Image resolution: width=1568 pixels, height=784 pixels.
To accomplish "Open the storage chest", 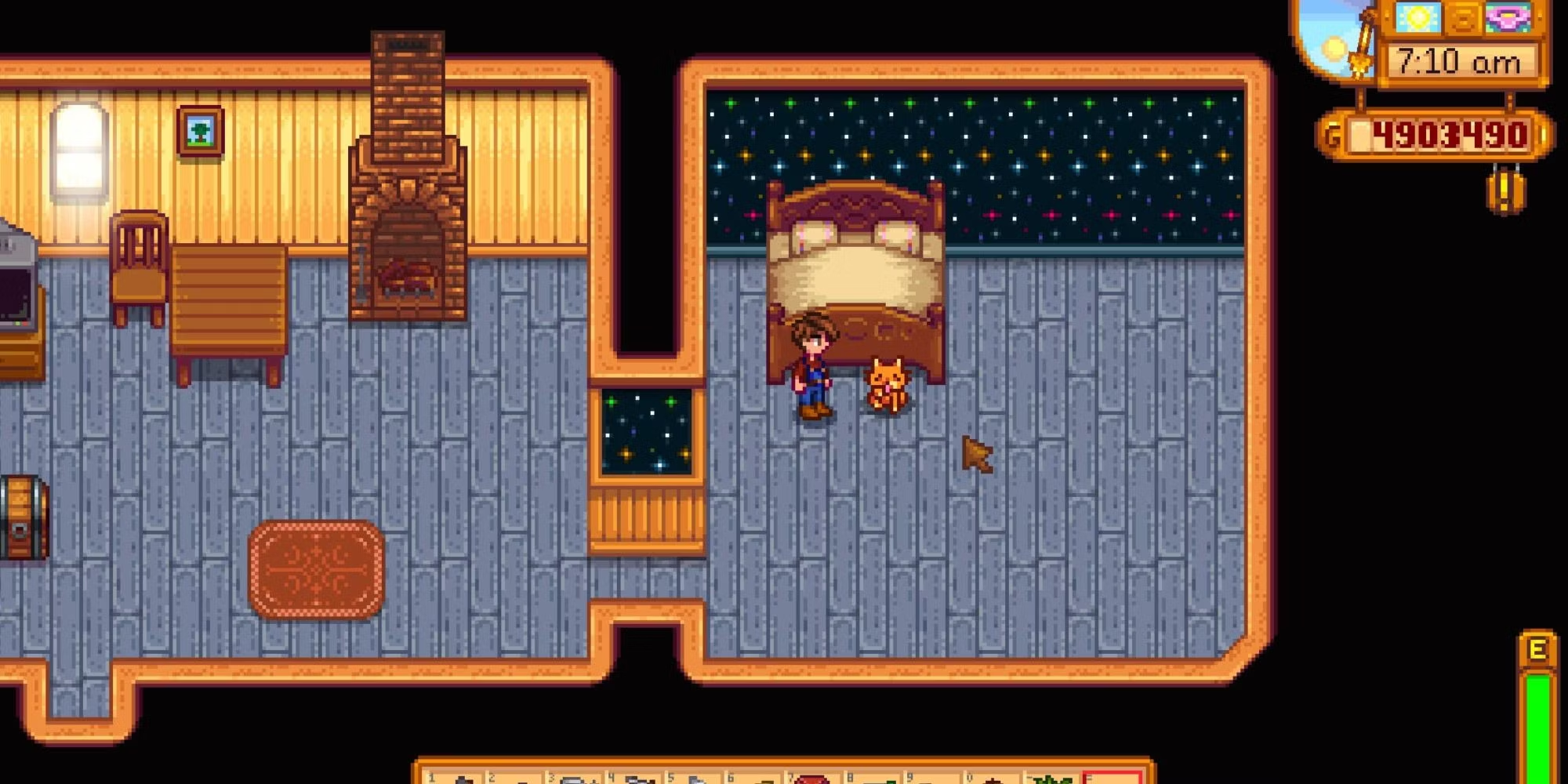I will 24,519.
